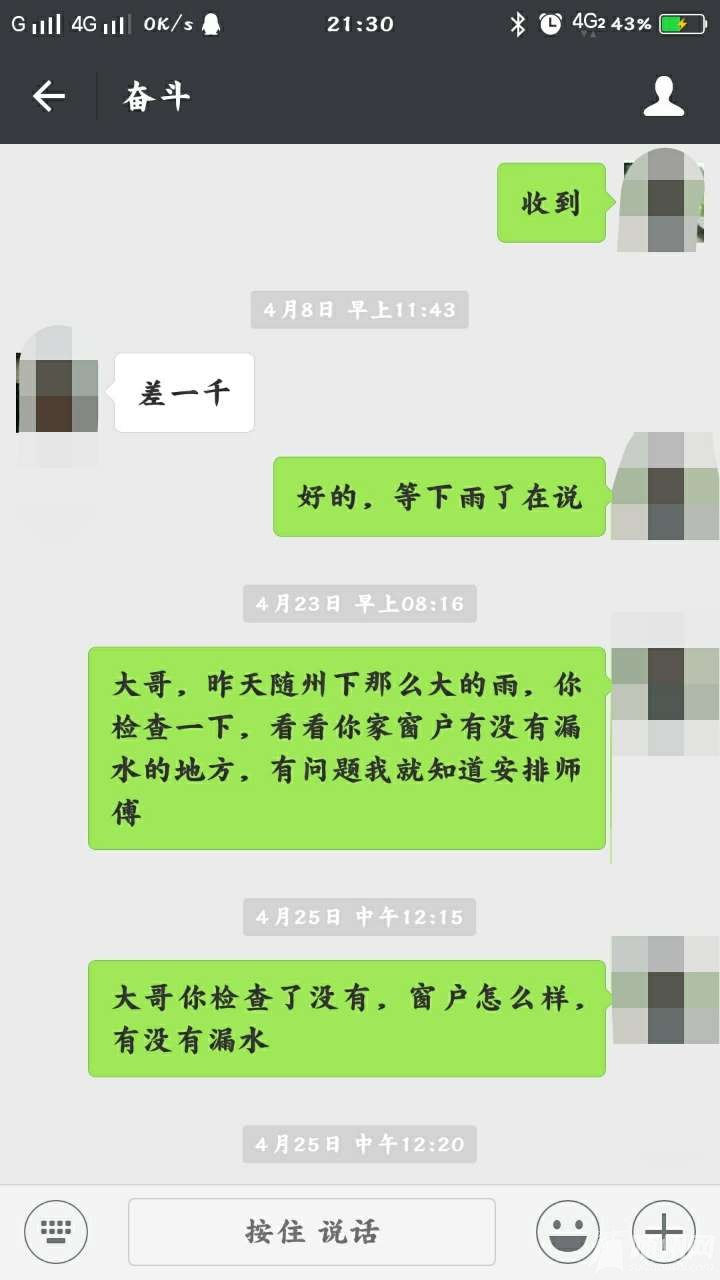Open the plus attachments menu
The width and height of the screenshot is (720, 1280).
coord(663,1231)
